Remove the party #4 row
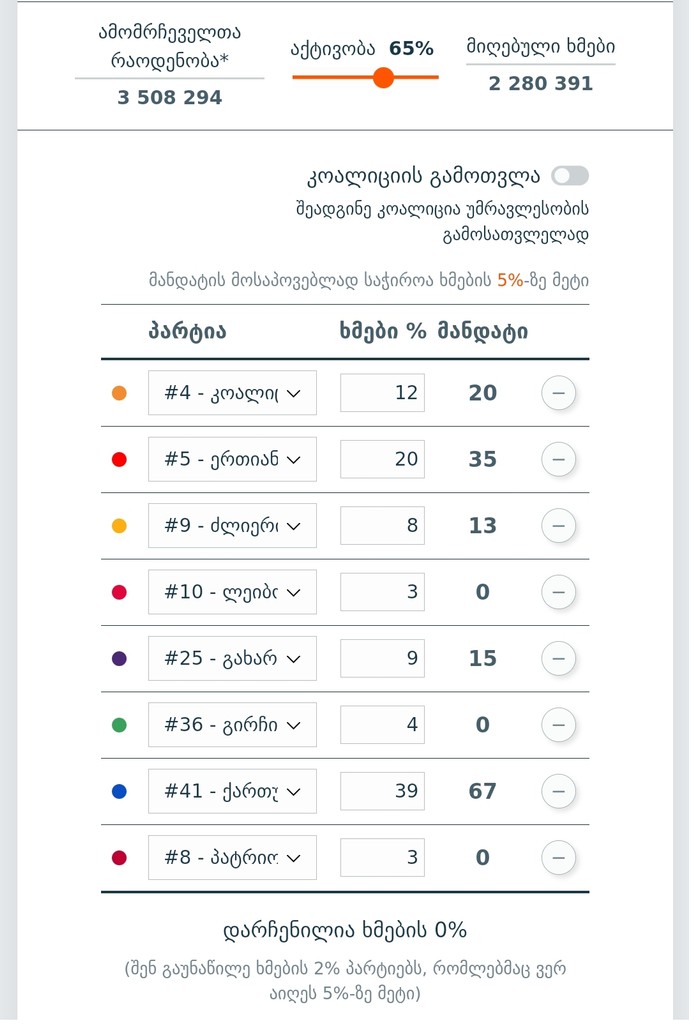Viewport: 689px width, 1024px height. (x=558, y=393)
